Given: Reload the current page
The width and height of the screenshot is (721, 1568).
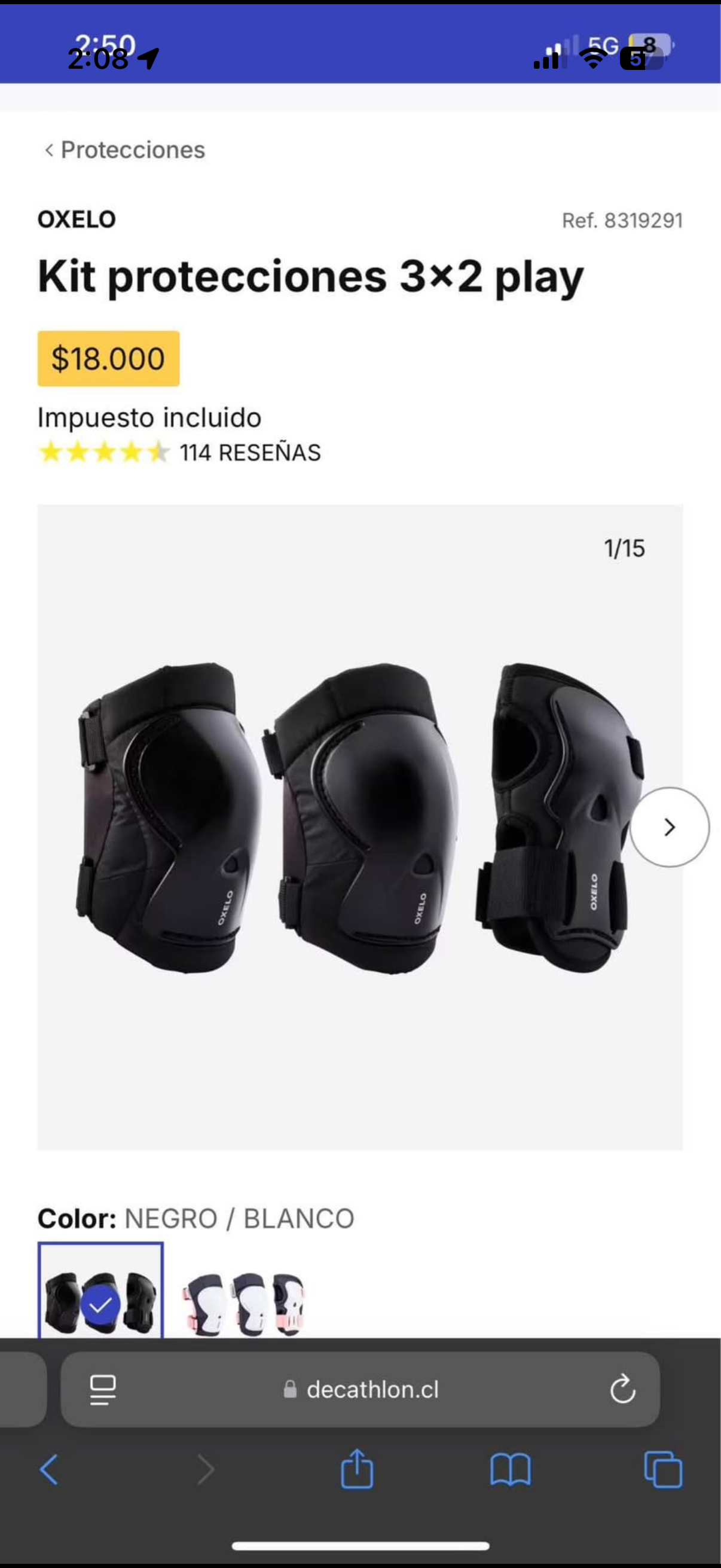Looking at the screenshot, I should [x=622, y=1390].
